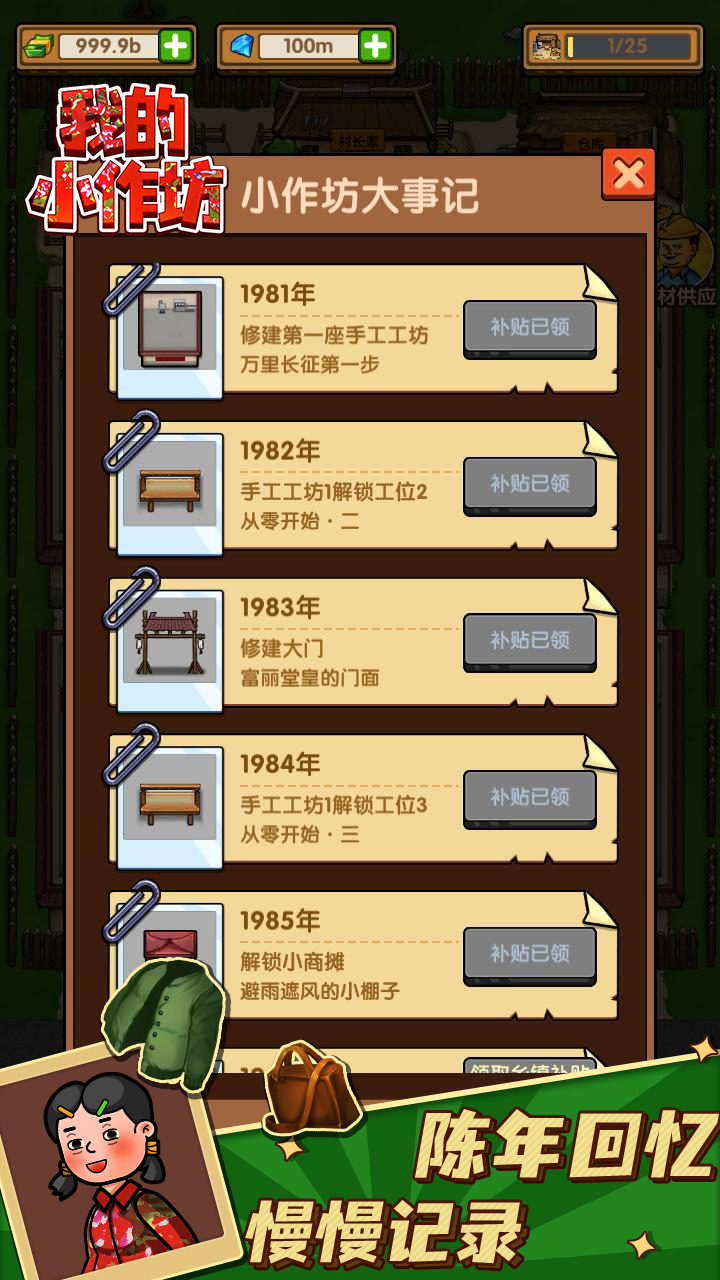This screenshot has height=1280, width=720.
Task: Click 补贴已领 on the 1984 event
Action: (x=530, y=798)
